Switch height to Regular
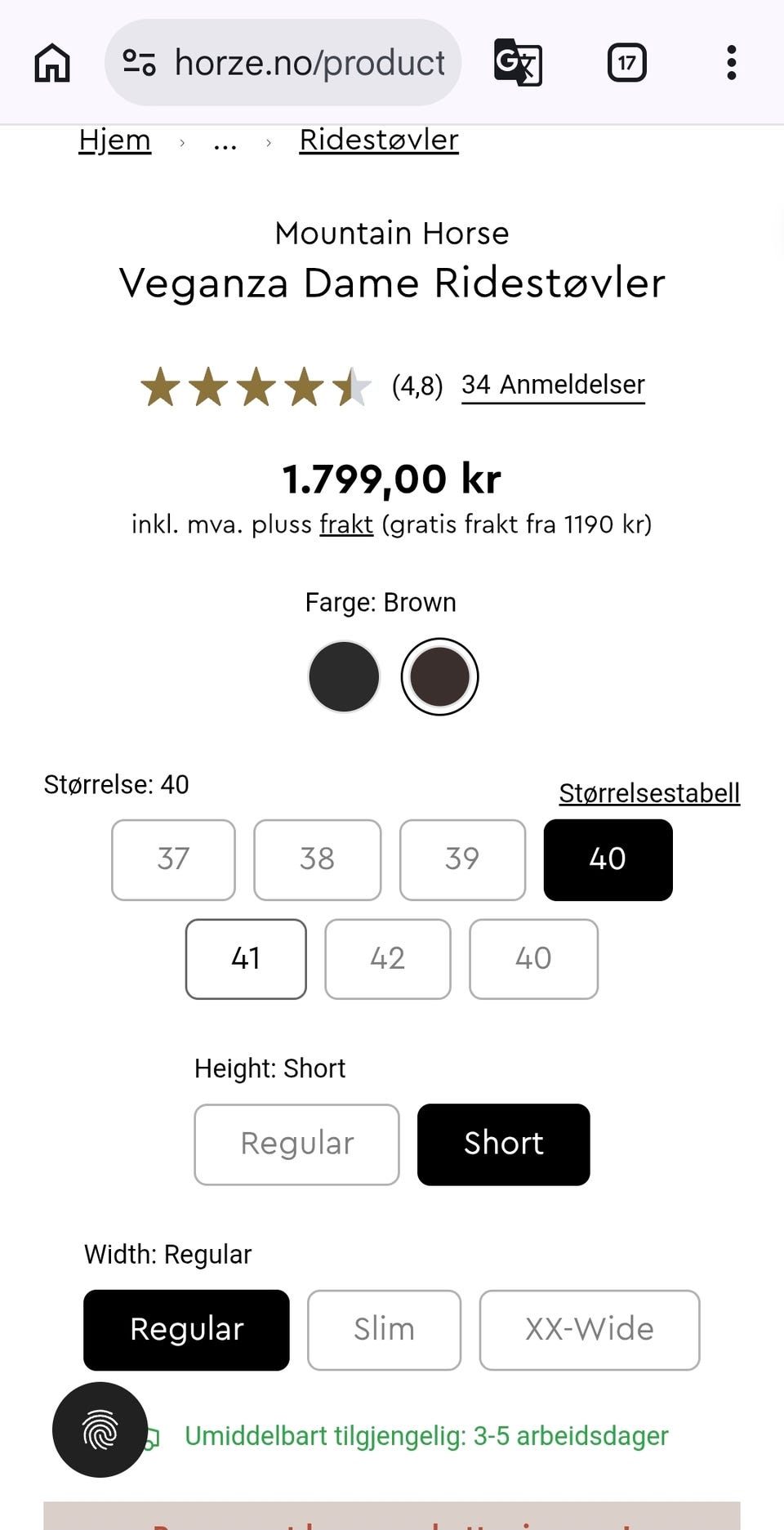This screenshot has width=784, height=1530. tap(296, 1144)
